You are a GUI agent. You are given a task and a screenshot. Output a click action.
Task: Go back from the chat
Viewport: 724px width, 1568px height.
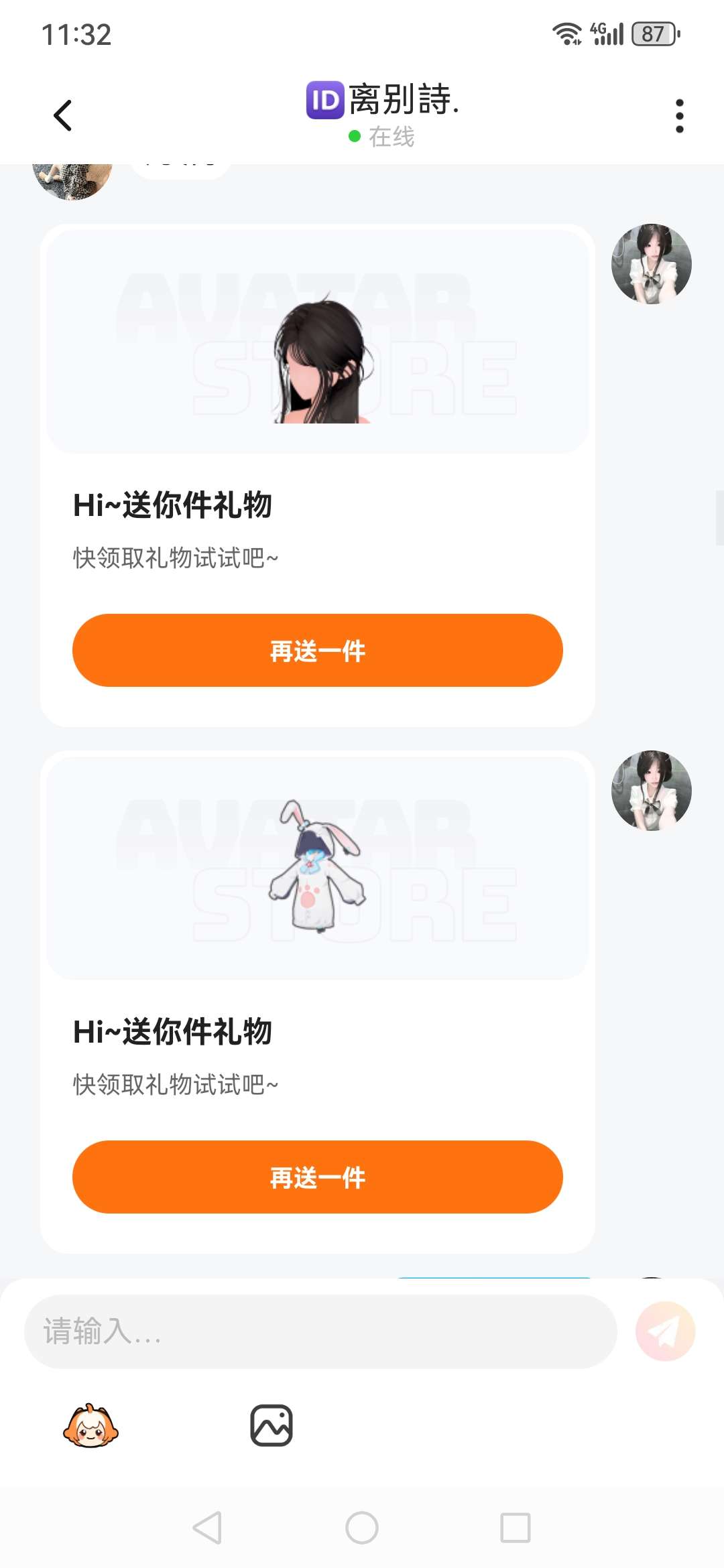tap(62, 115)
